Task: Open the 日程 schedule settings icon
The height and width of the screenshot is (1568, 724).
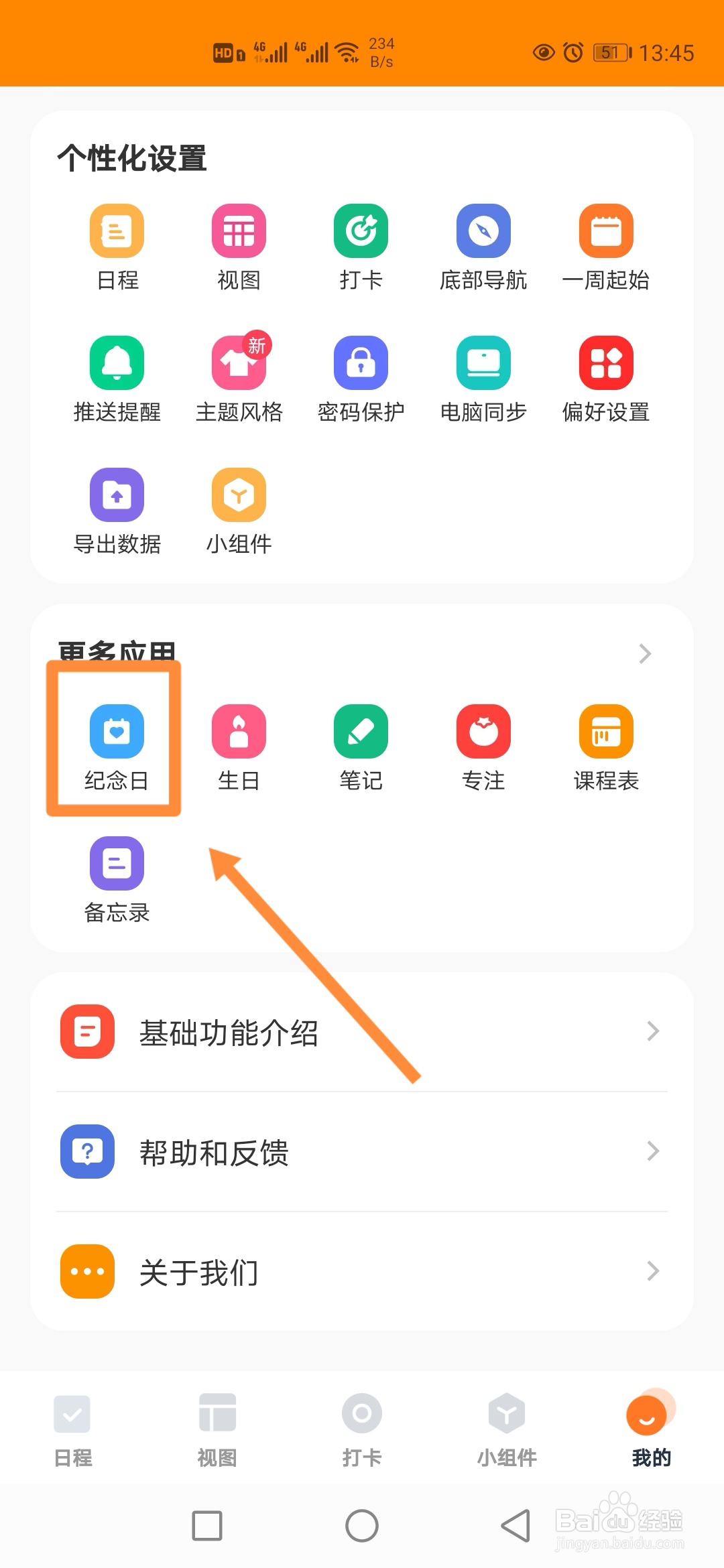Action: (117, 231)
